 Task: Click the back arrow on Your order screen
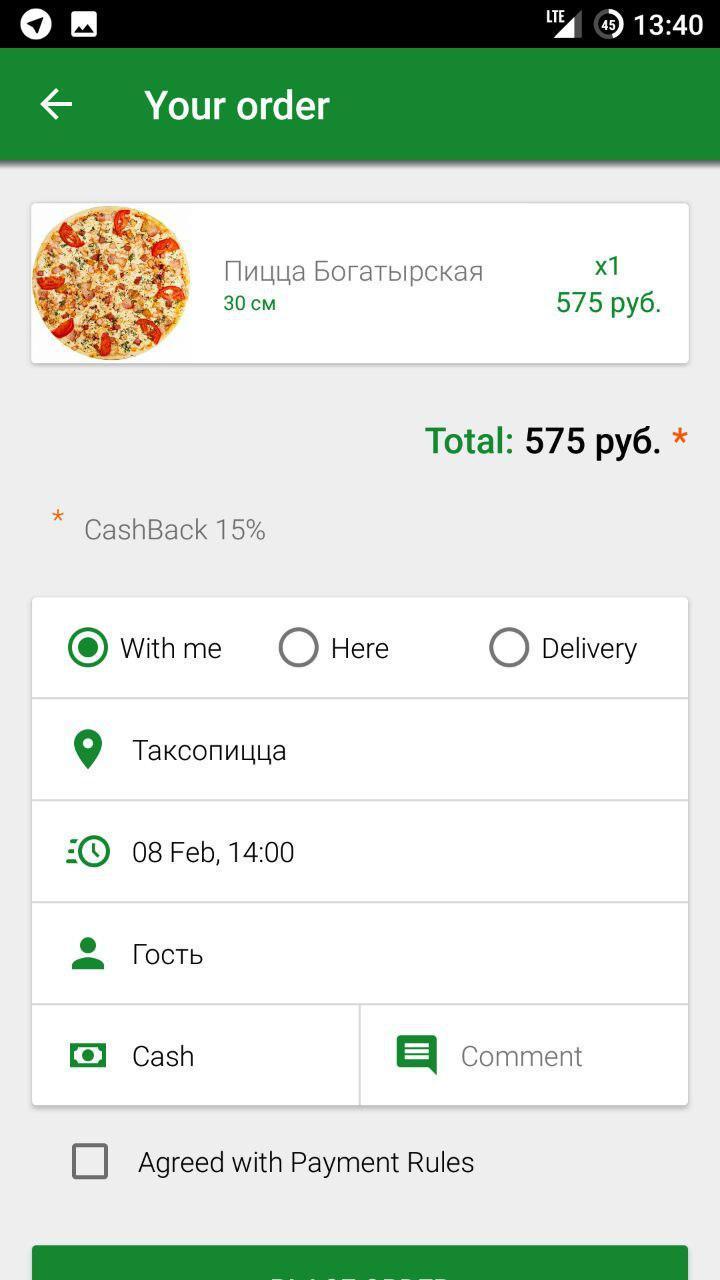[x=57, y=104]
